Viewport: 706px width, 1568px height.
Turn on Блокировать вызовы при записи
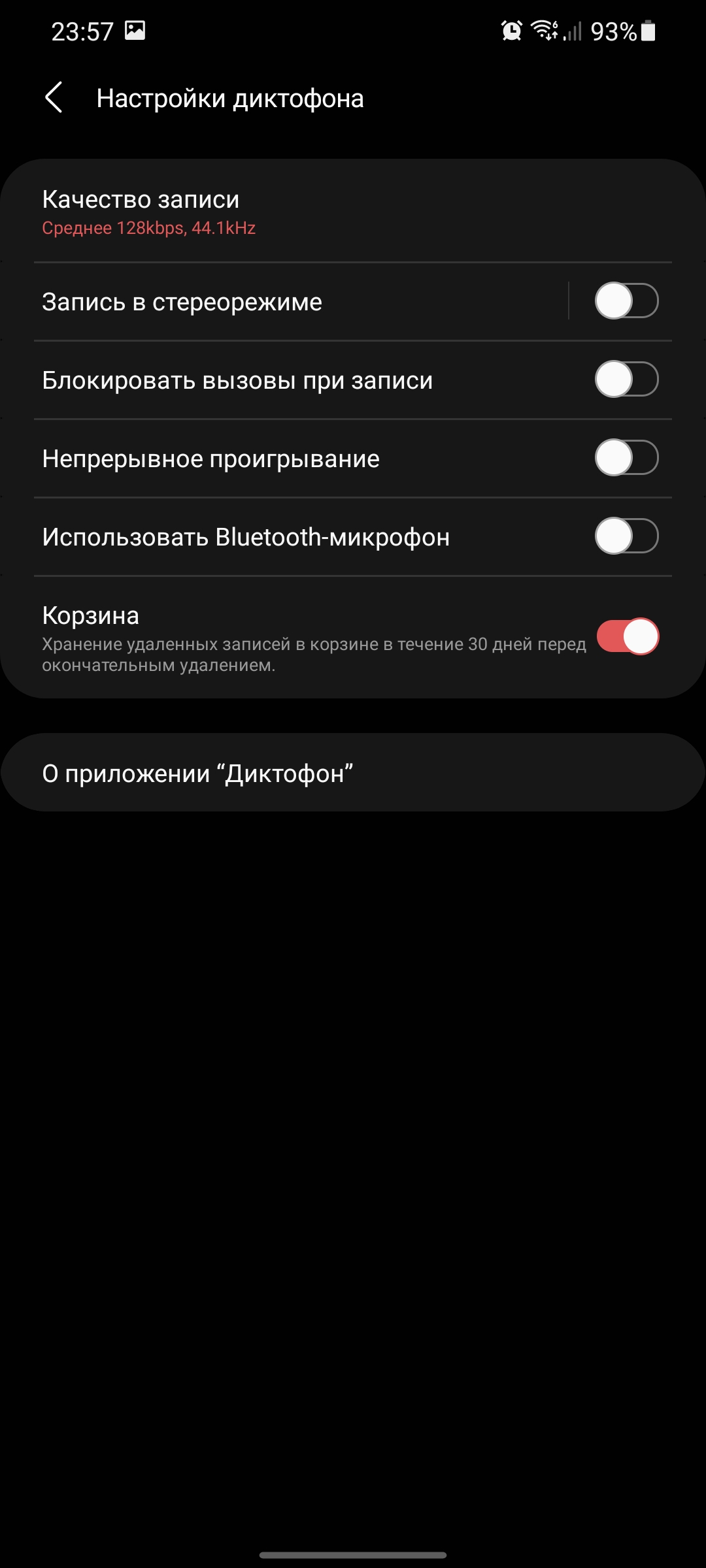click(626, 380)
